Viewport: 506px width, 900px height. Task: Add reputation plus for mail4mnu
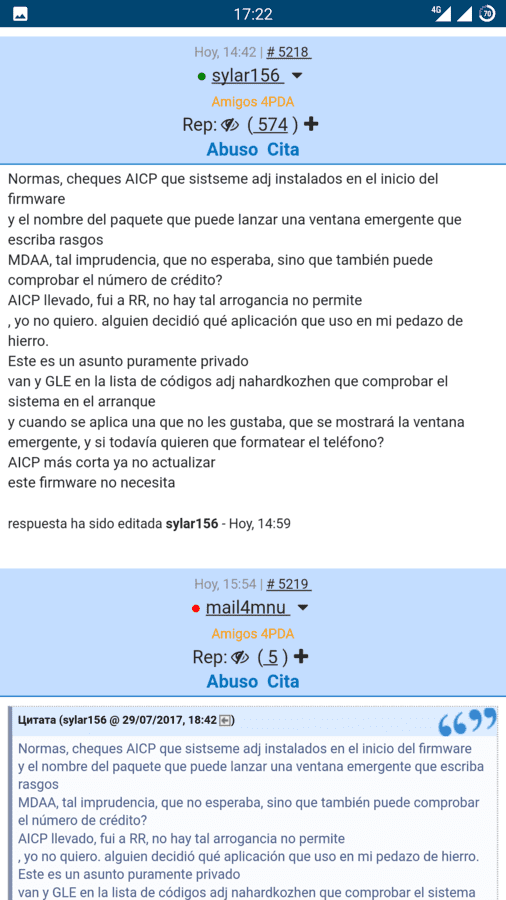point(301,656)
